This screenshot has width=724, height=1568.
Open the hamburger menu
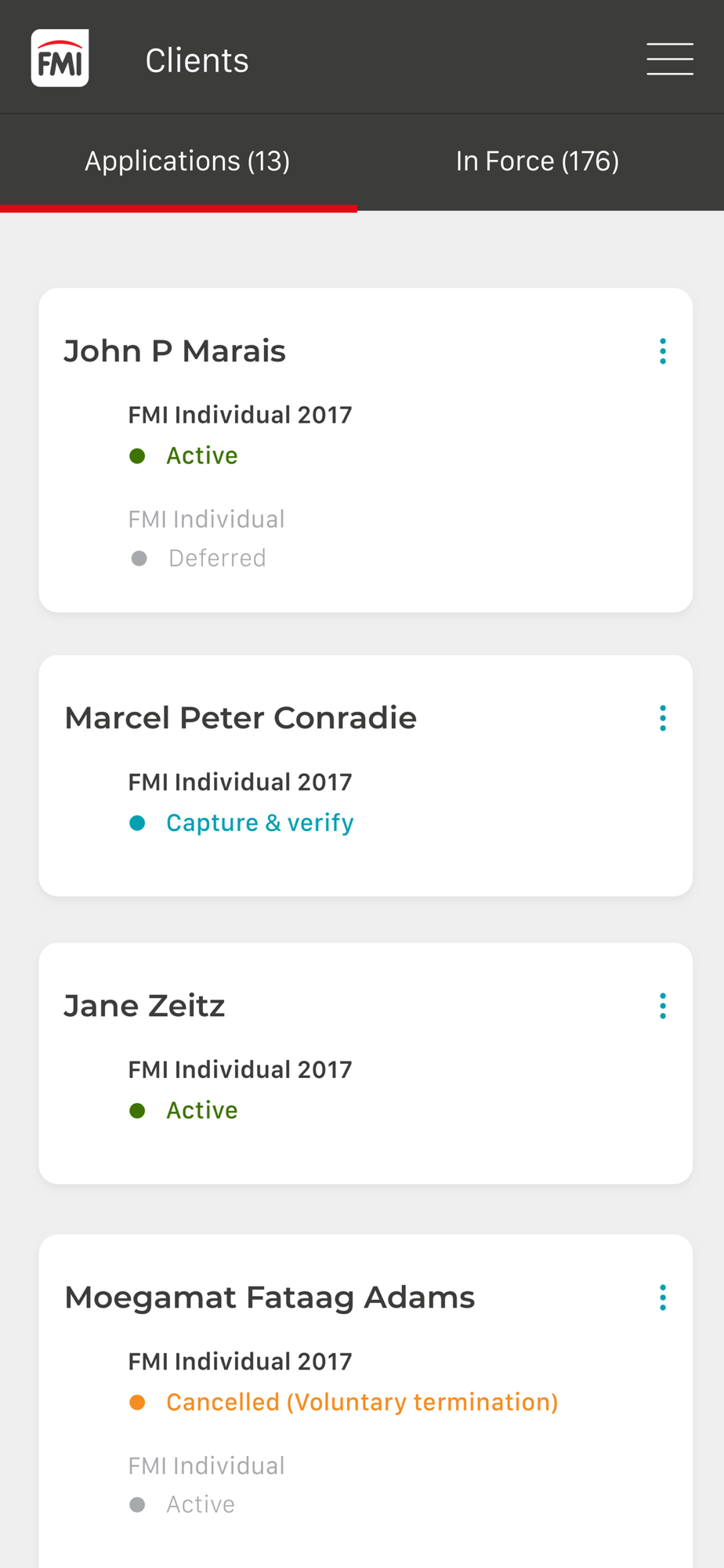670,60
